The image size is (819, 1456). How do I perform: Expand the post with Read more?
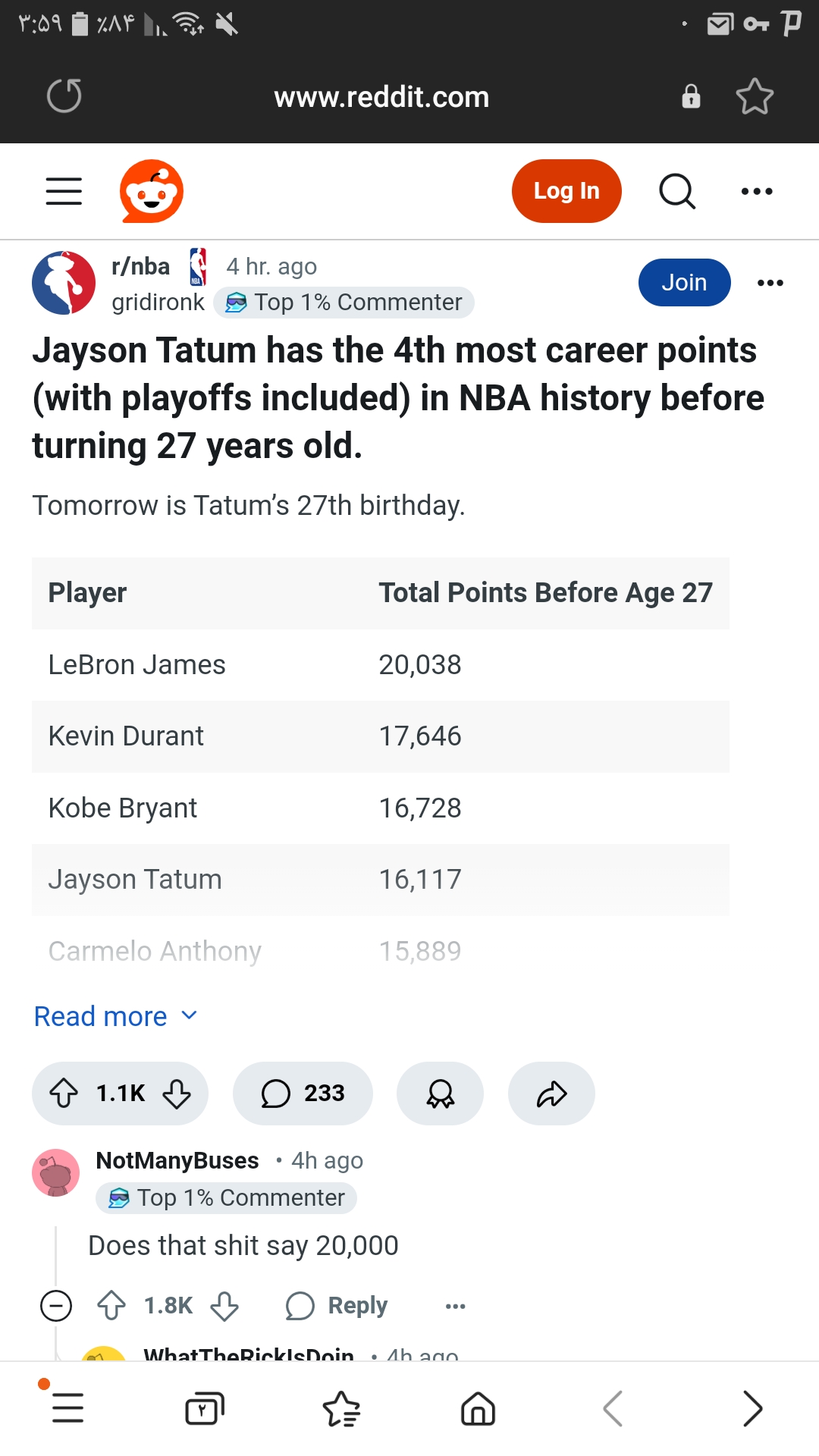coord(115,1016)
